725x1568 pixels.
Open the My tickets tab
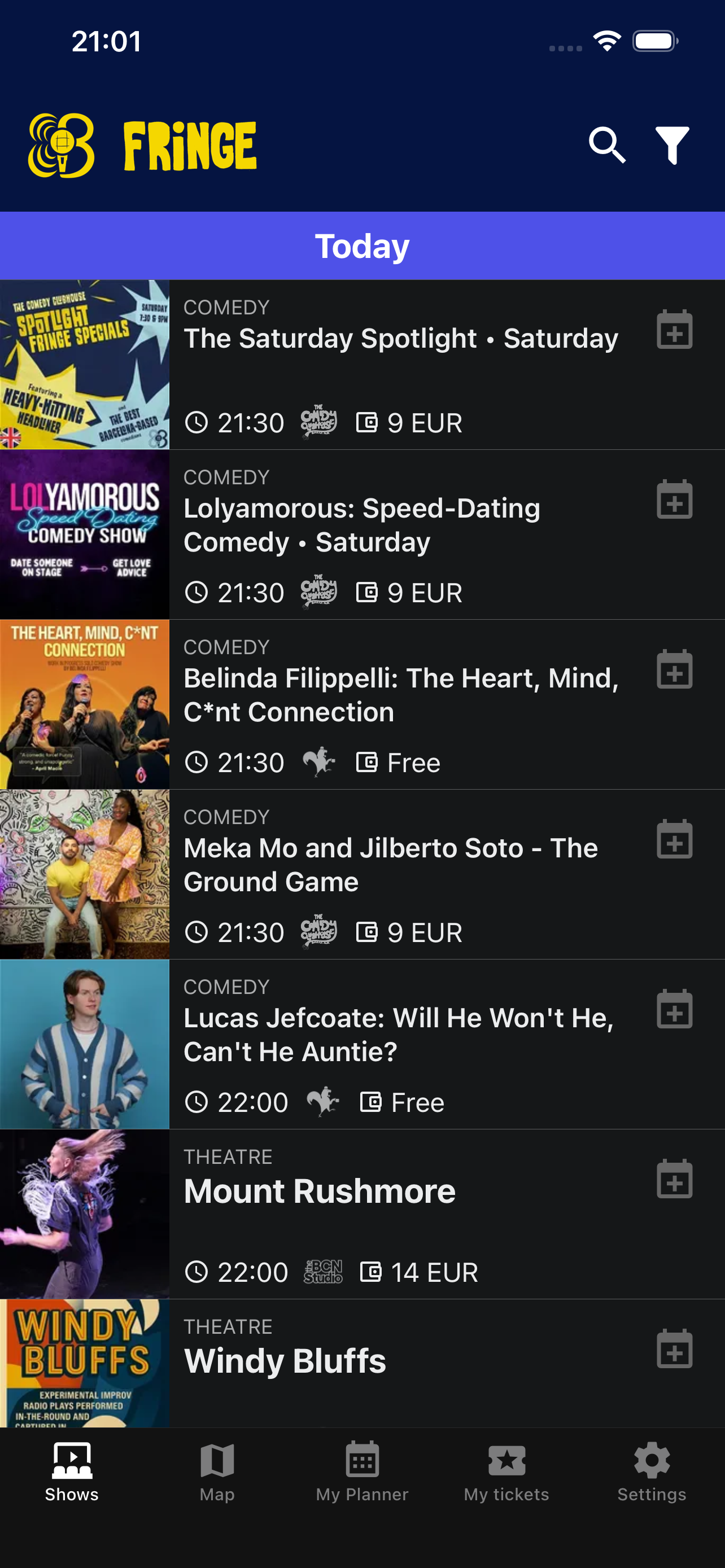click(506, 1470)
